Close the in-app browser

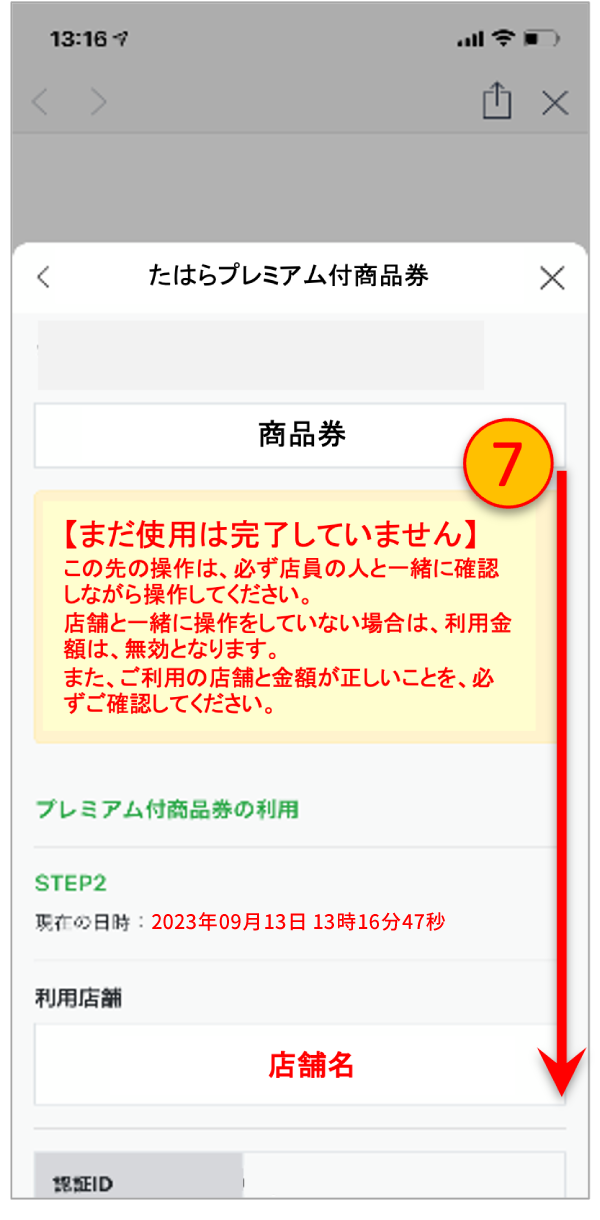pos(554,102)
